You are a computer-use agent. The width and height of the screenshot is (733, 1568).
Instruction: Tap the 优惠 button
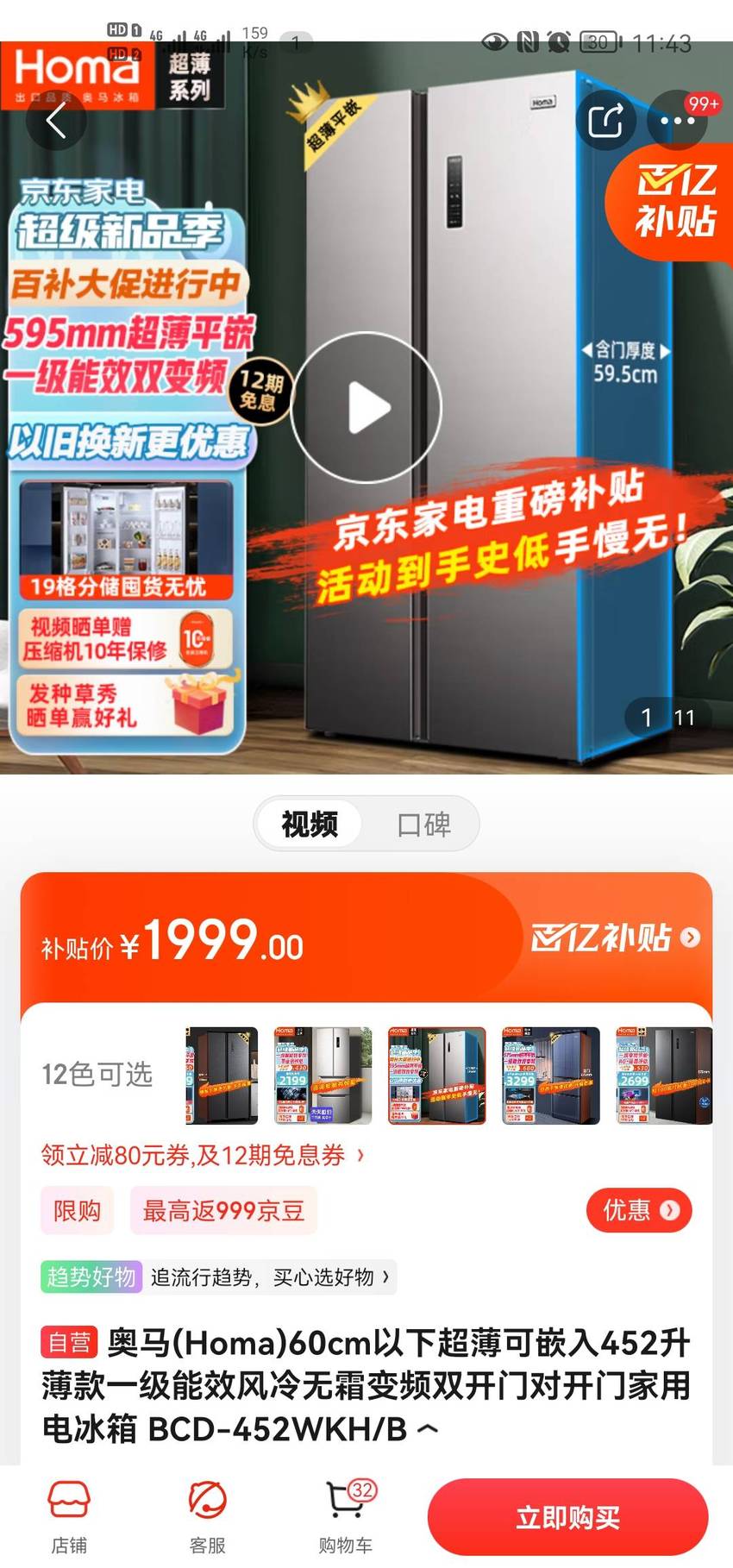639,1210
